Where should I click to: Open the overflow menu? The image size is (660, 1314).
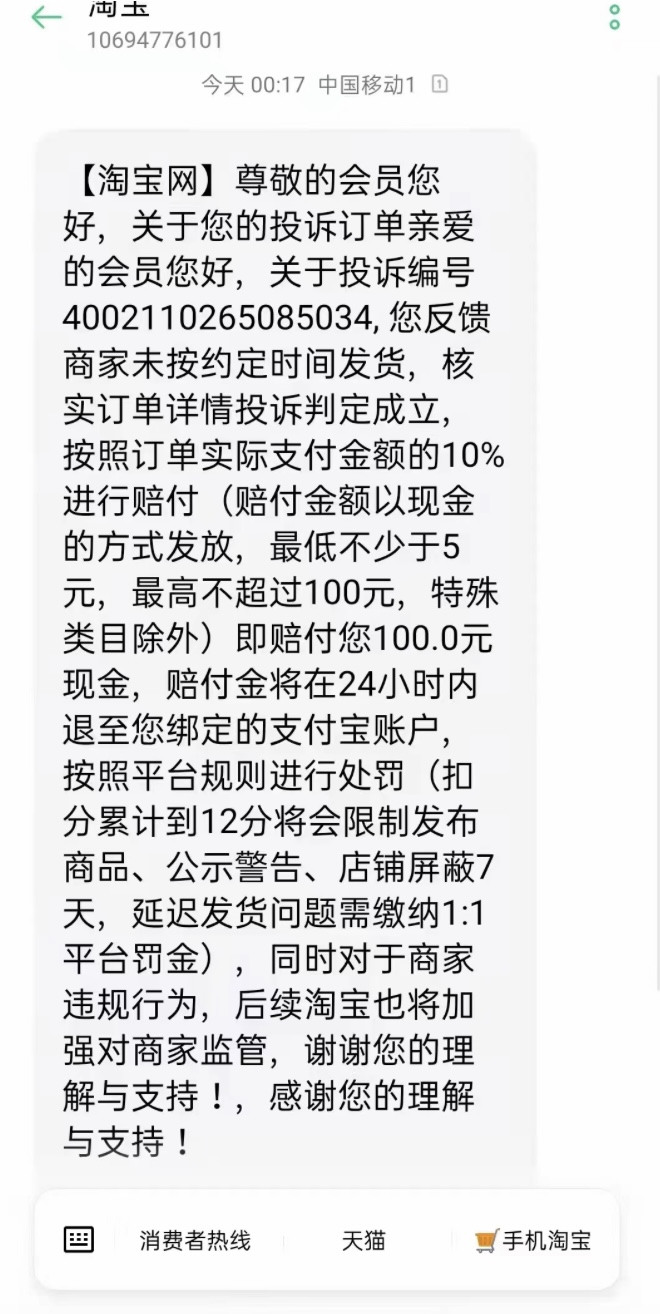tap(614, 17)
